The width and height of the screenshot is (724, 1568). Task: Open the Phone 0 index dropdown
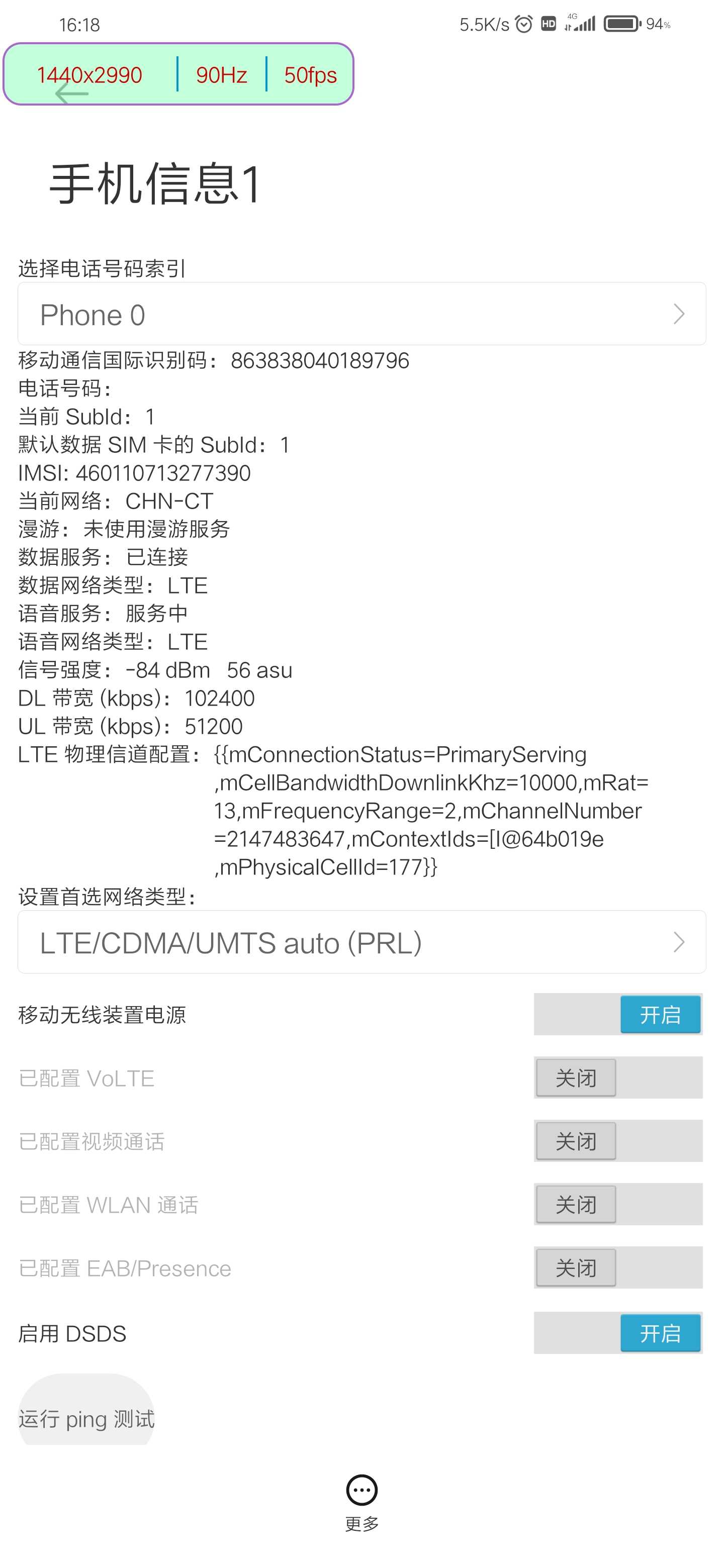361,314
